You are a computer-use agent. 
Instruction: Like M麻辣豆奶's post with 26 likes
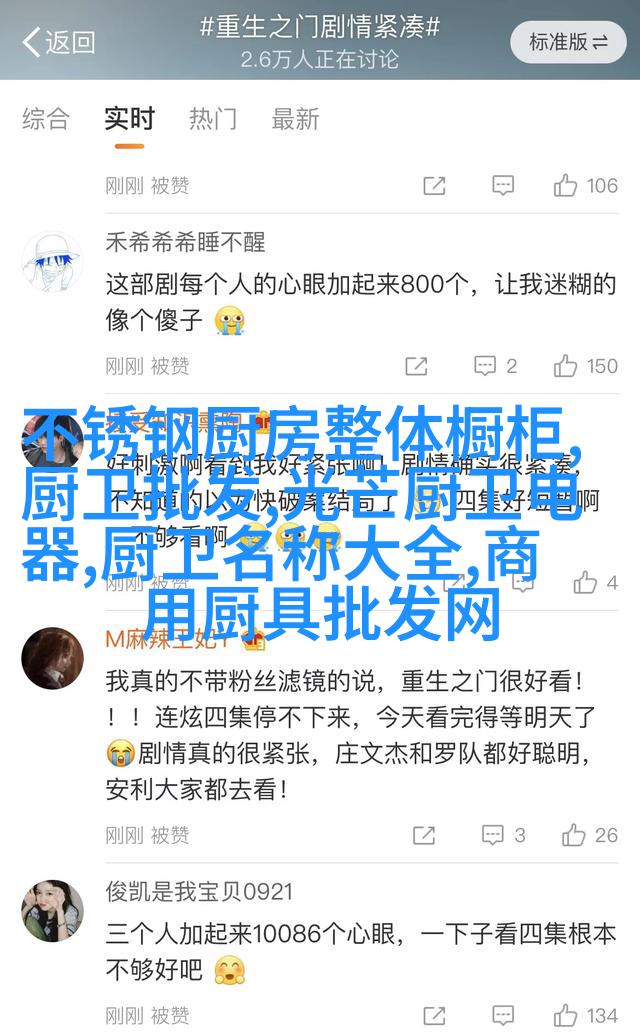click(590, 836)
